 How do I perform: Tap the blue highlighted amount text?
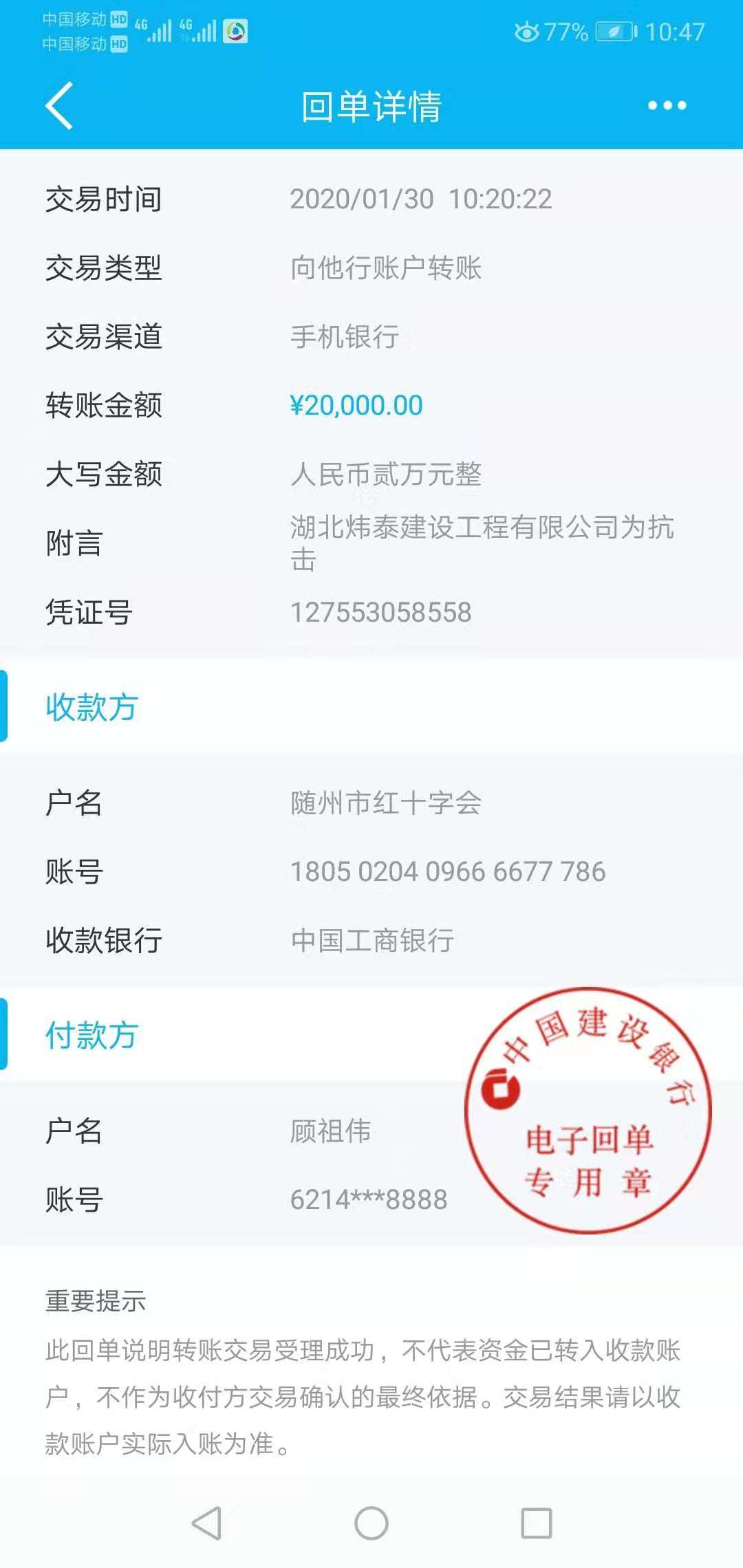point(356,405)
